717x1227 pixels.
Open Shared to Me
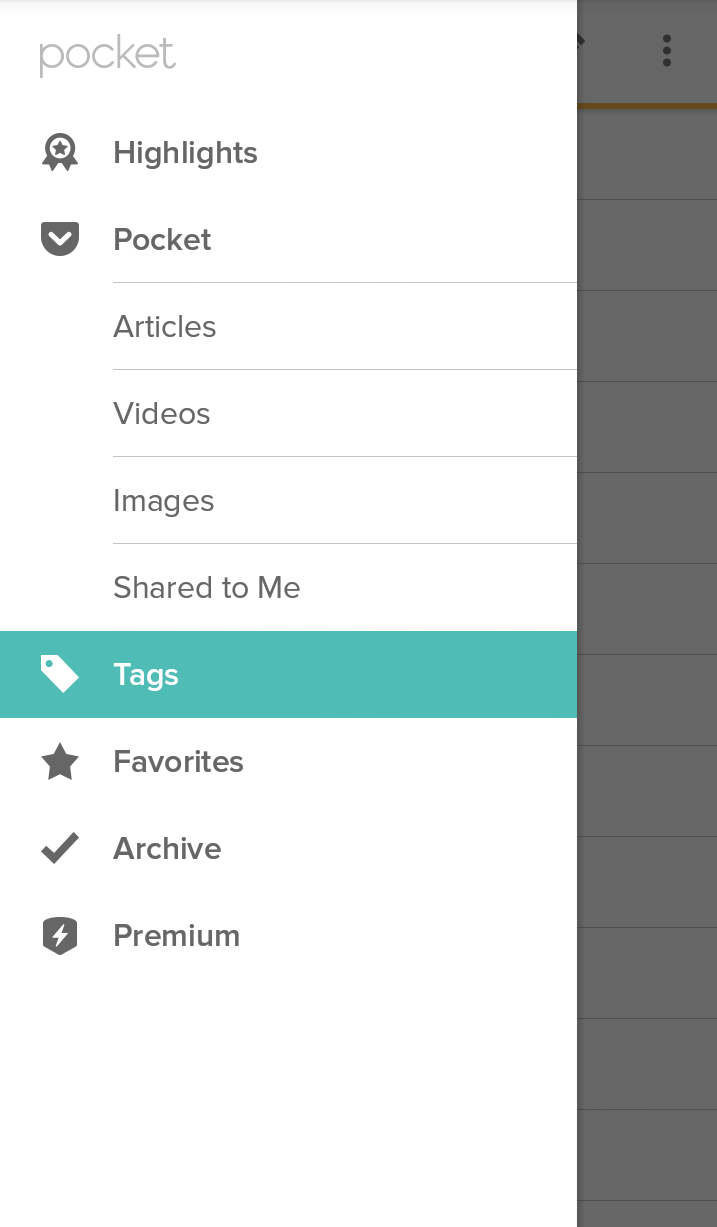point(288,588)
